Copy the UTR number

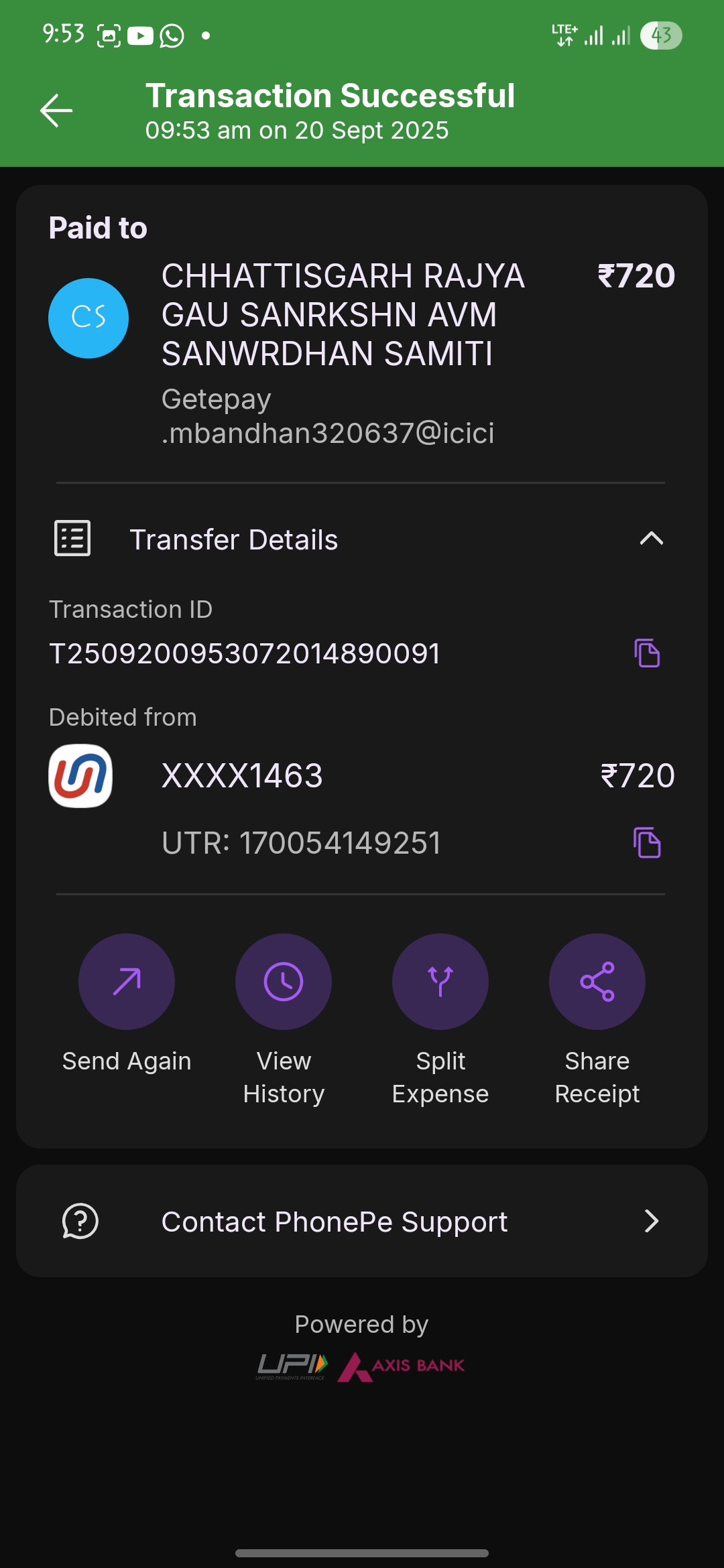[647, 843]
